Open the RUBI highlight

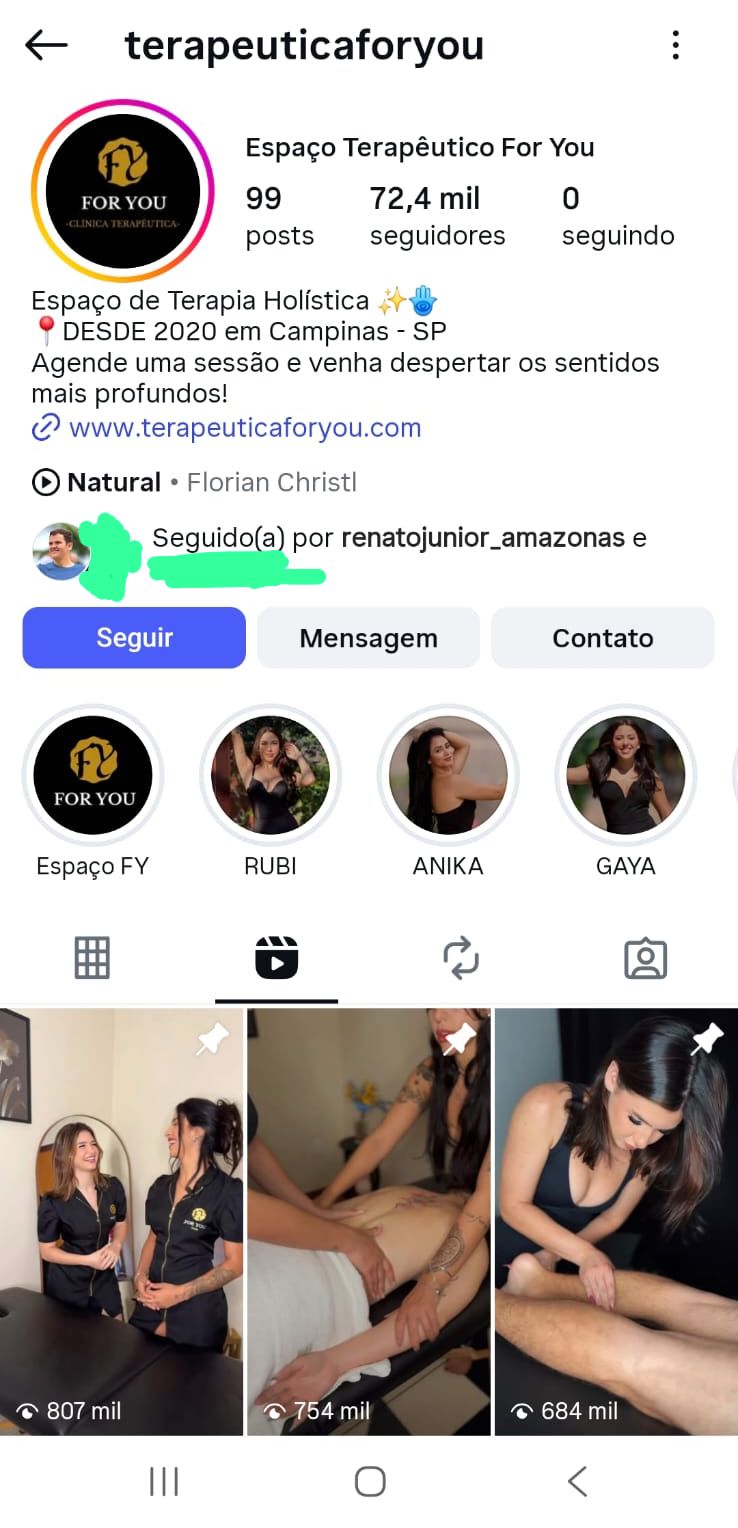(x=270, y=776)
